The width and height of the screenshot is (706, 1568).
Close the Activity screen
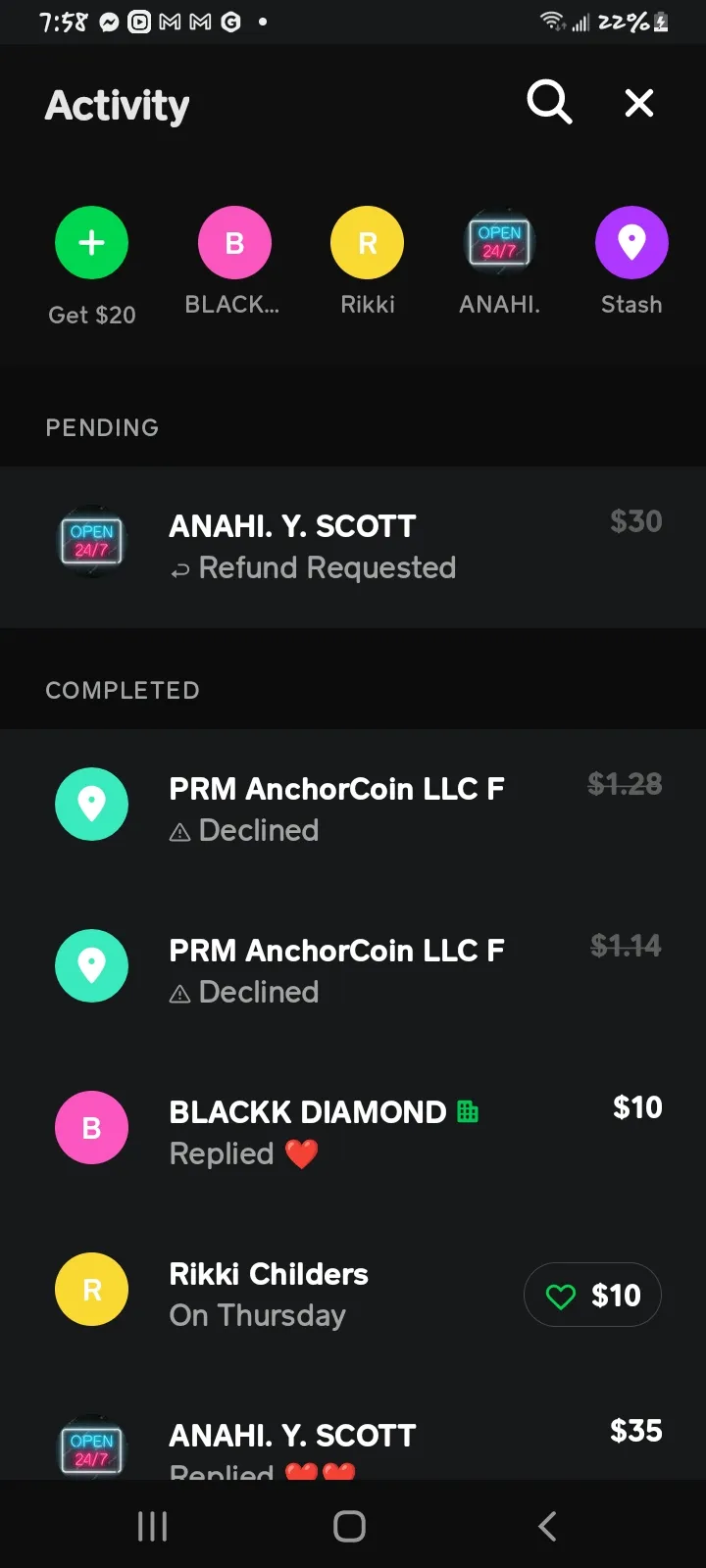point(639,102)
